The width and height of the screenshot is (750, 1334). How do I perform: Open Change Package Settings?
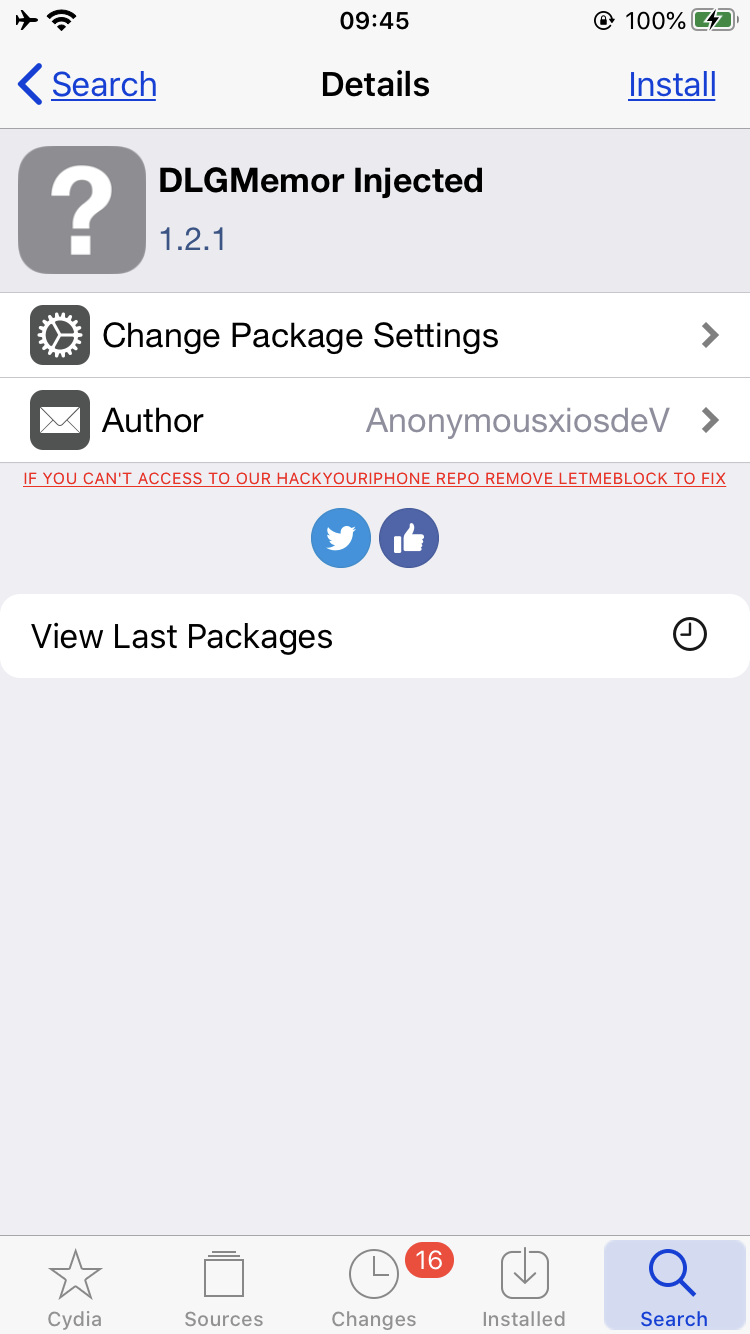(375, 335)
